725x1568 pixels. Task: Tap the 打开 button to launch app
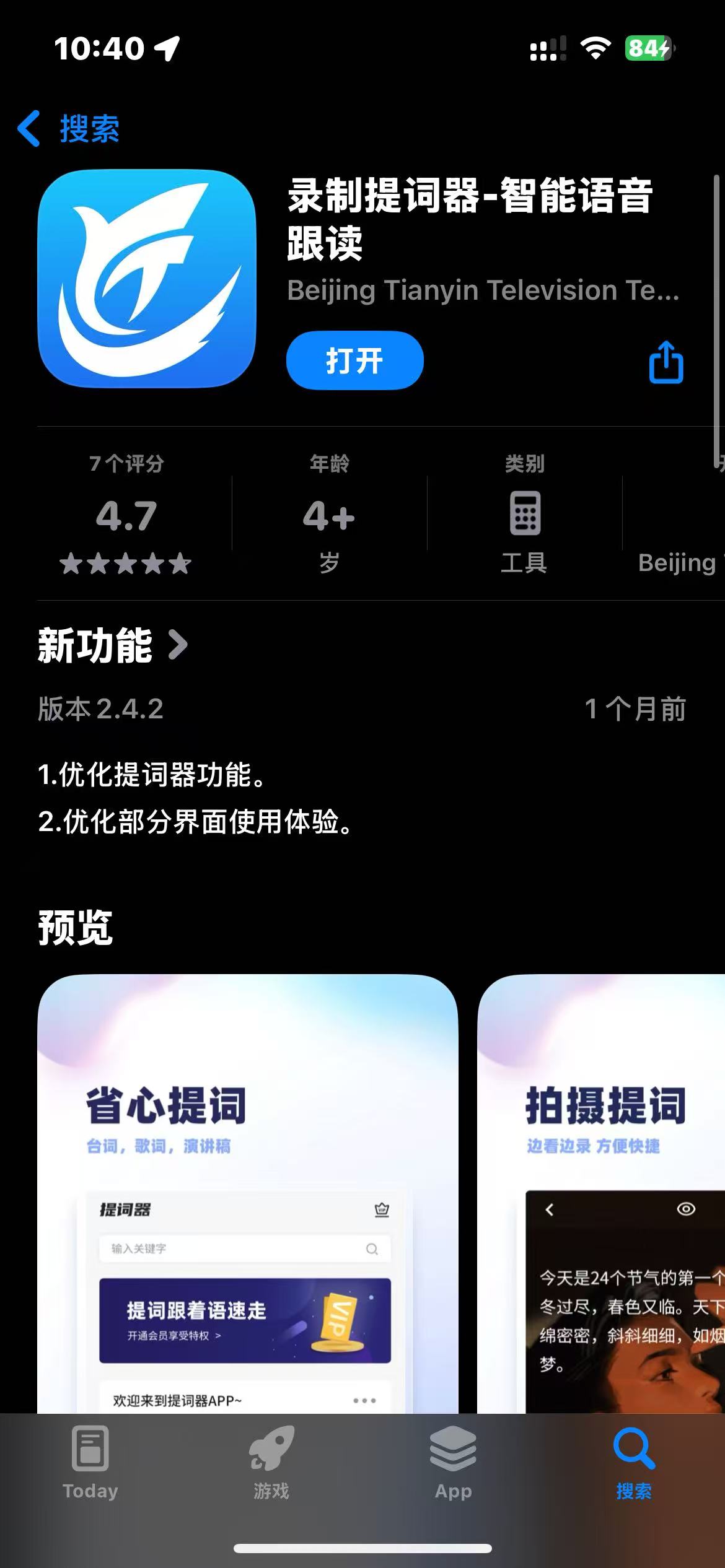354,360
